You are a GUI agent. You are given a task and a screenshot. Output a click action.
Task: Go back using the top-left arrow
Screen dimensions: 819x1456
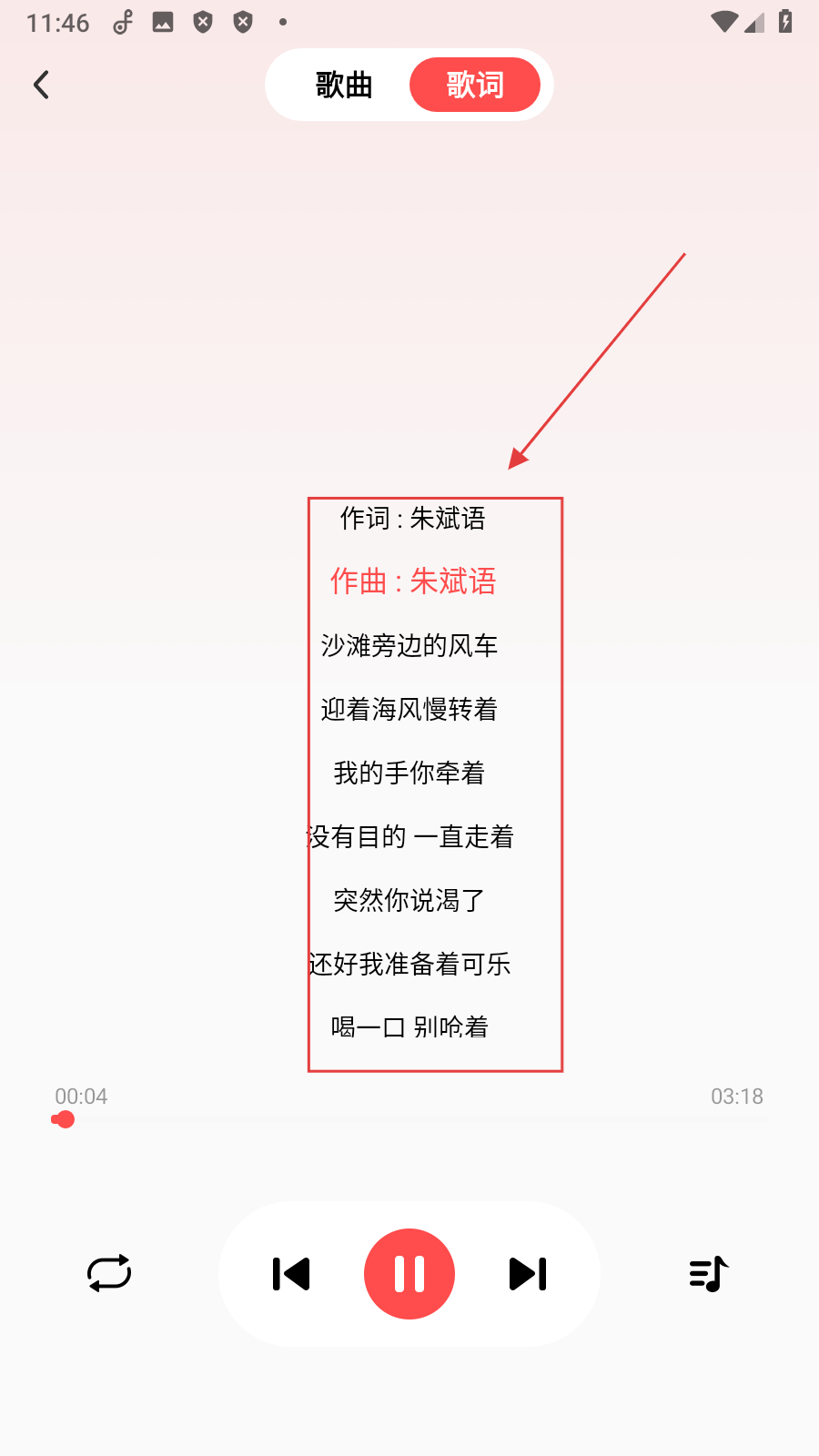click(41, 85)
